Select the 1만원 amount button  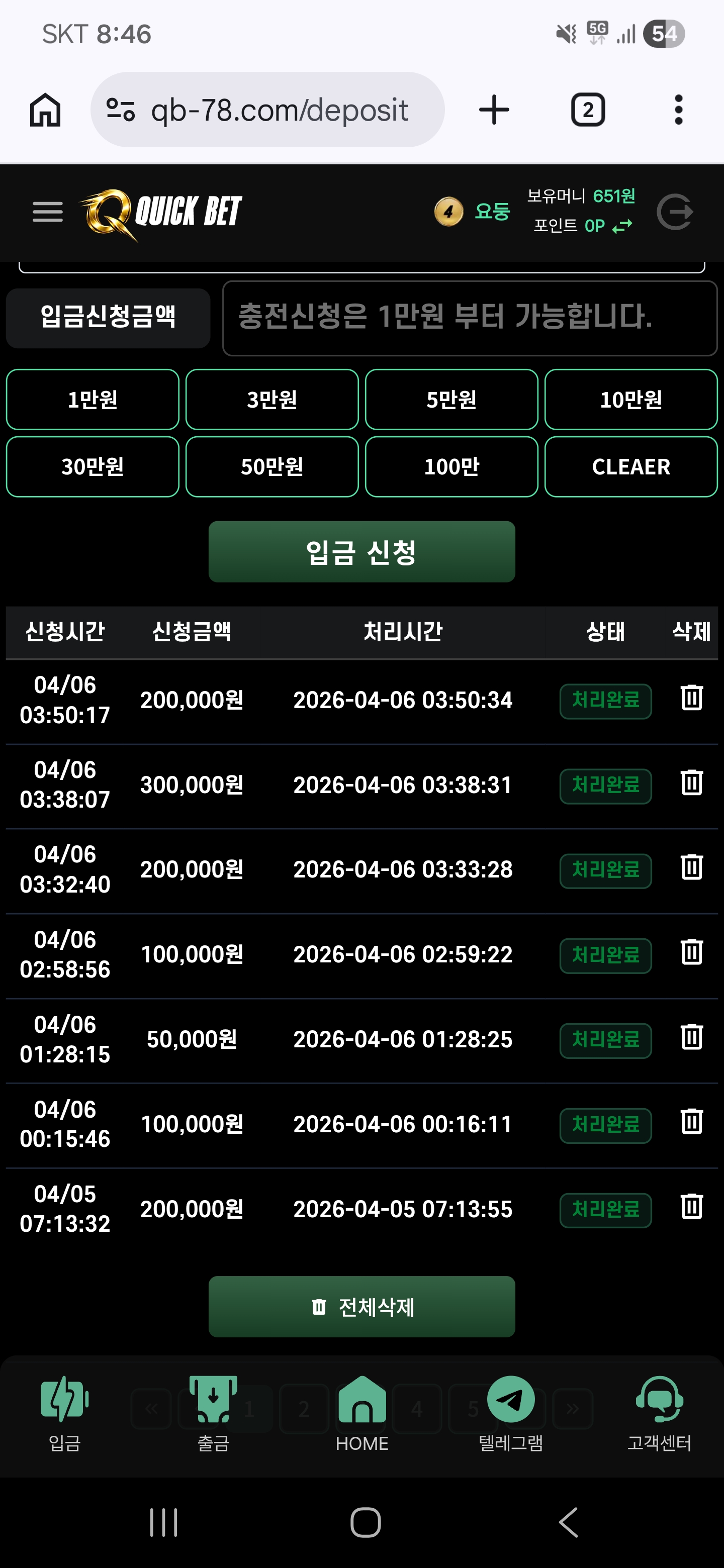(93, 400)
